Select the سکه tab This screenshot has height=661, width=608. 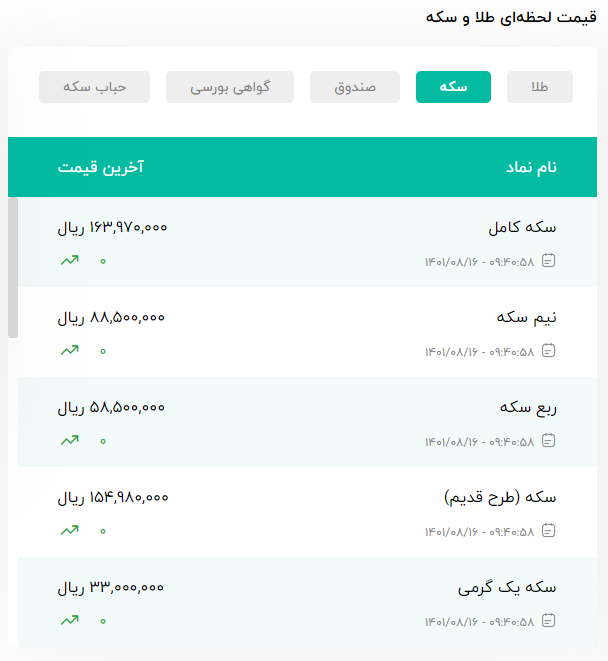[453, 87]
